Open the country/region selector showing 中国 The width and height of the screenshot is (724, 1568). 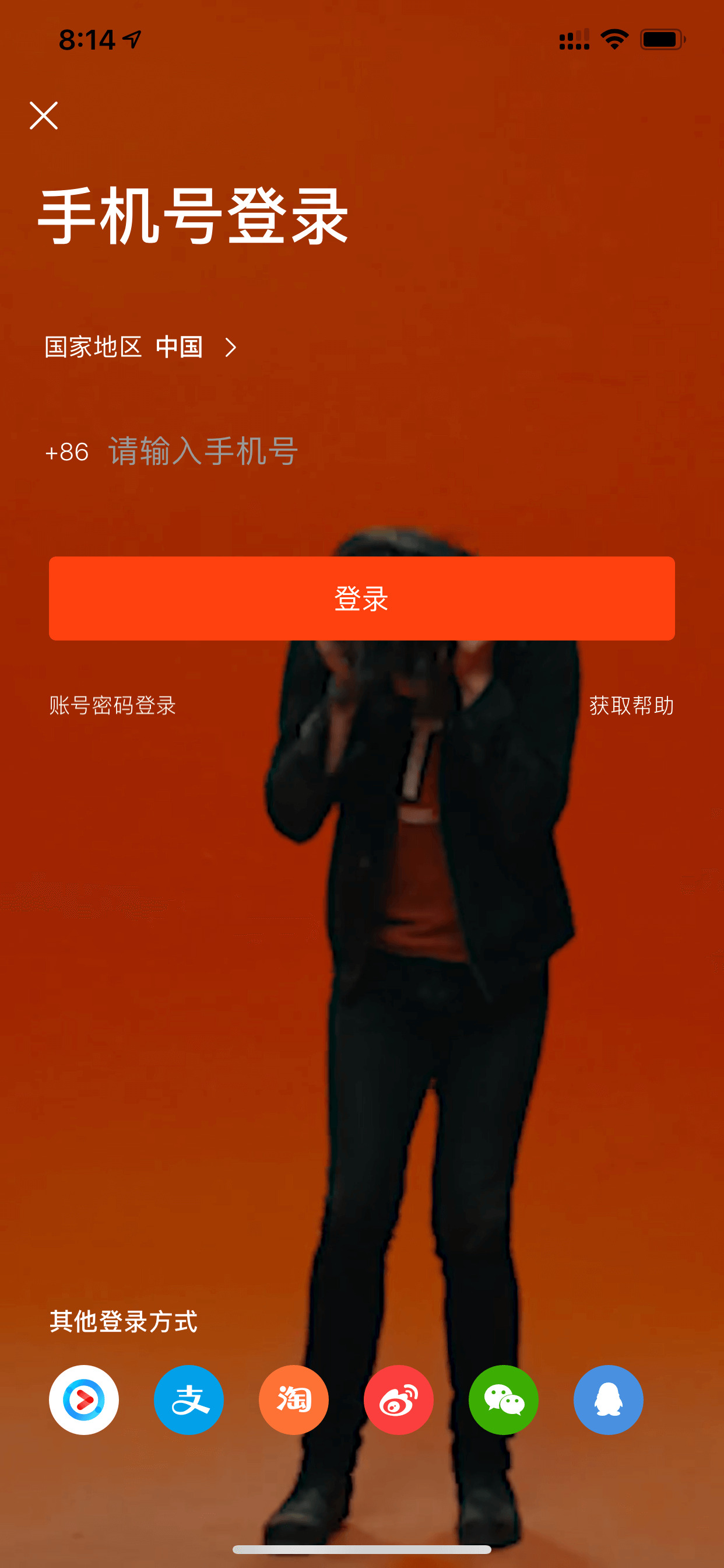(x=140, y=347)
